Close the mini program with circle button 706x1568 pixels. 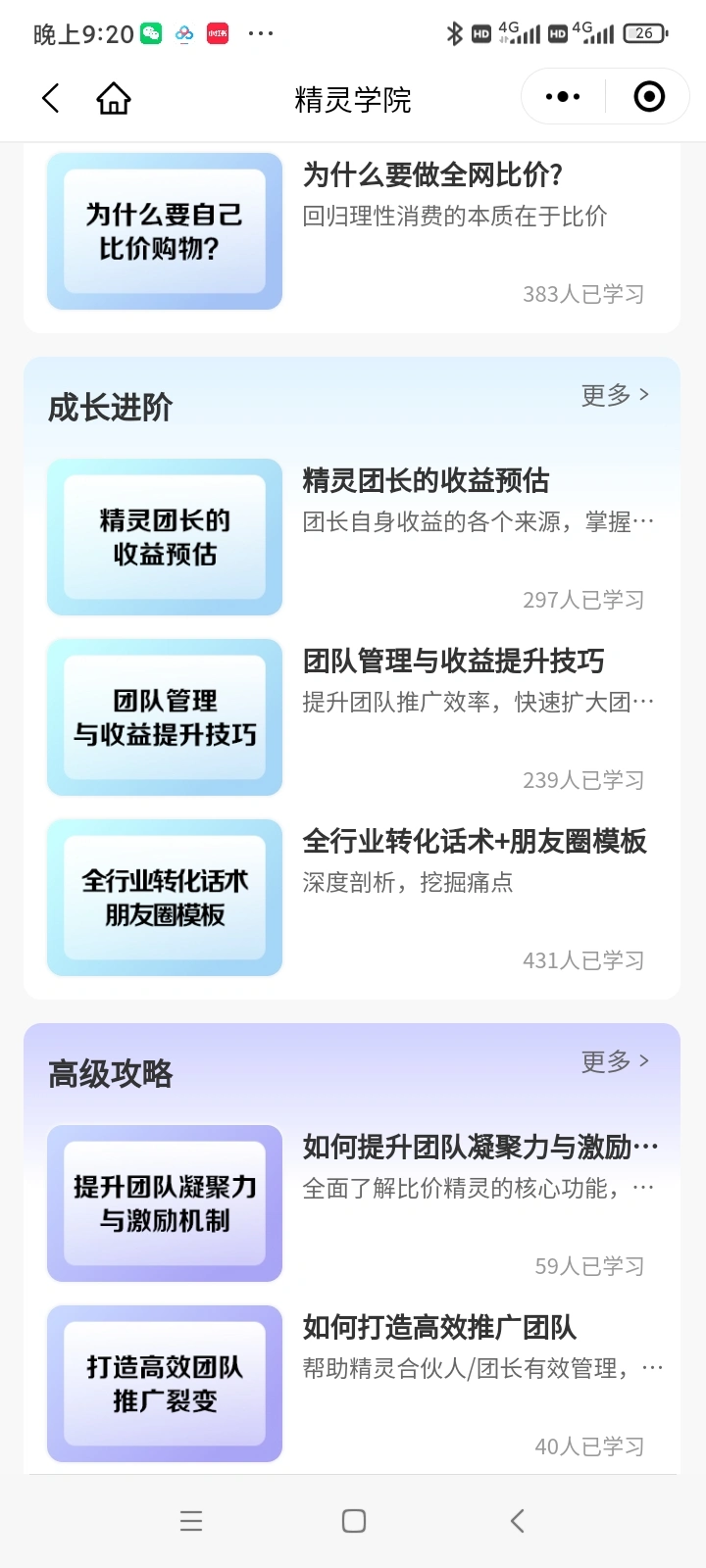[649, 97]
